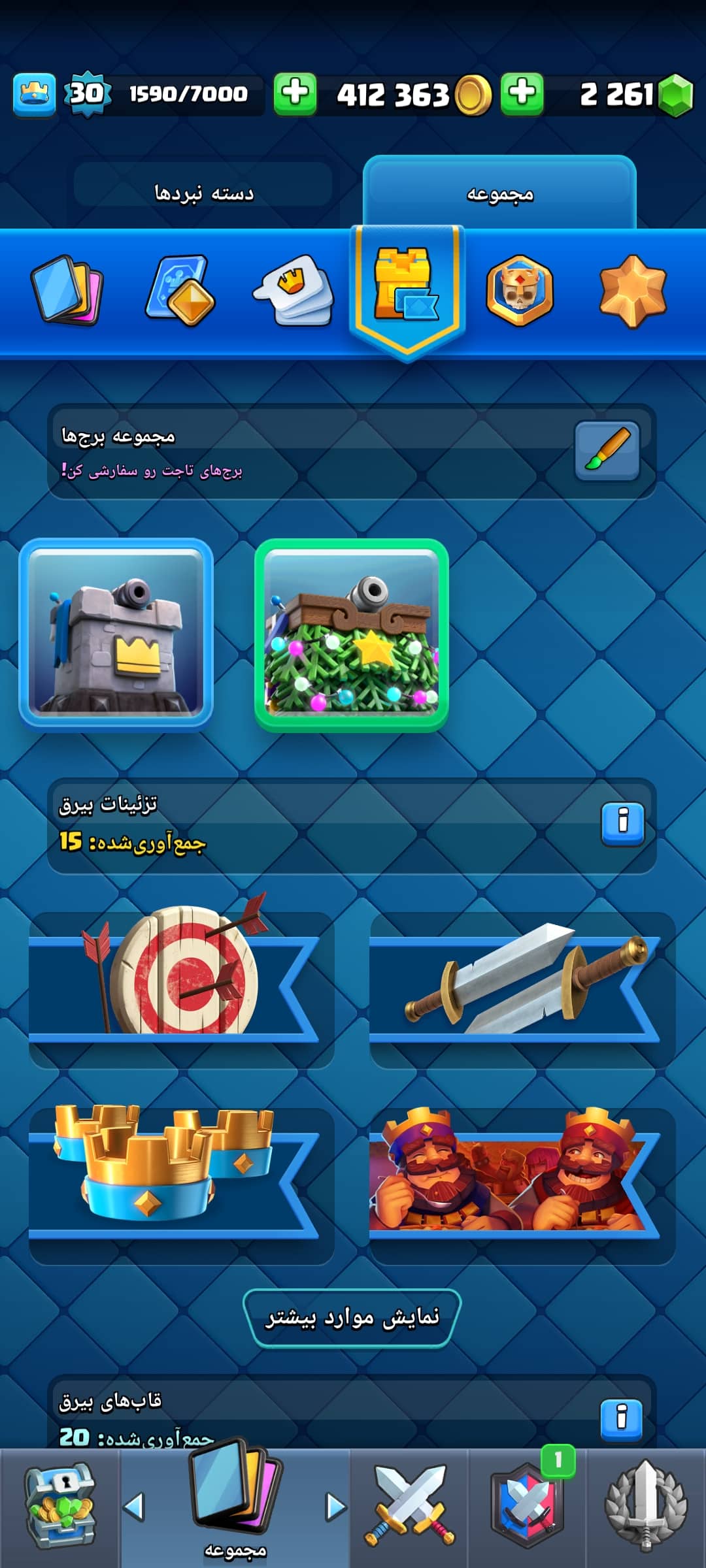
Task: Open the skull badge tab
Action: 520,291
